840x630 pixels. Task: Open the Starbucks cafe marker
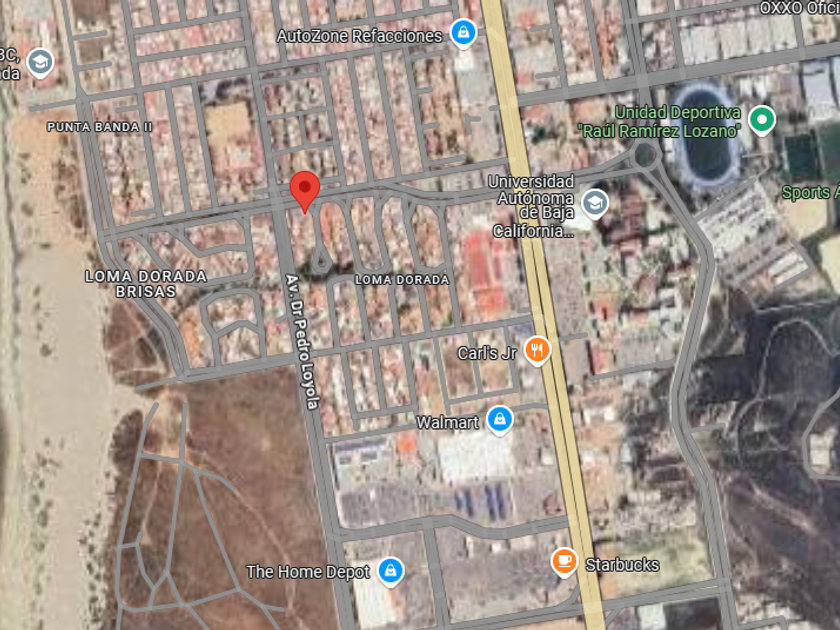tap(564, 562)
